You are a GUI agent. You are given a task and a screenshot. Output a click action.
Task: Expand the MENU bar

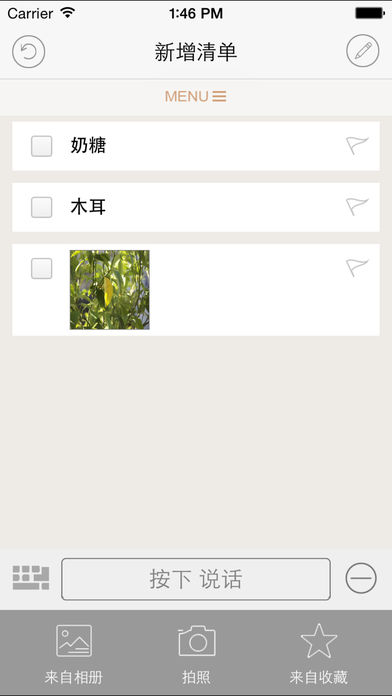(196, 96)
